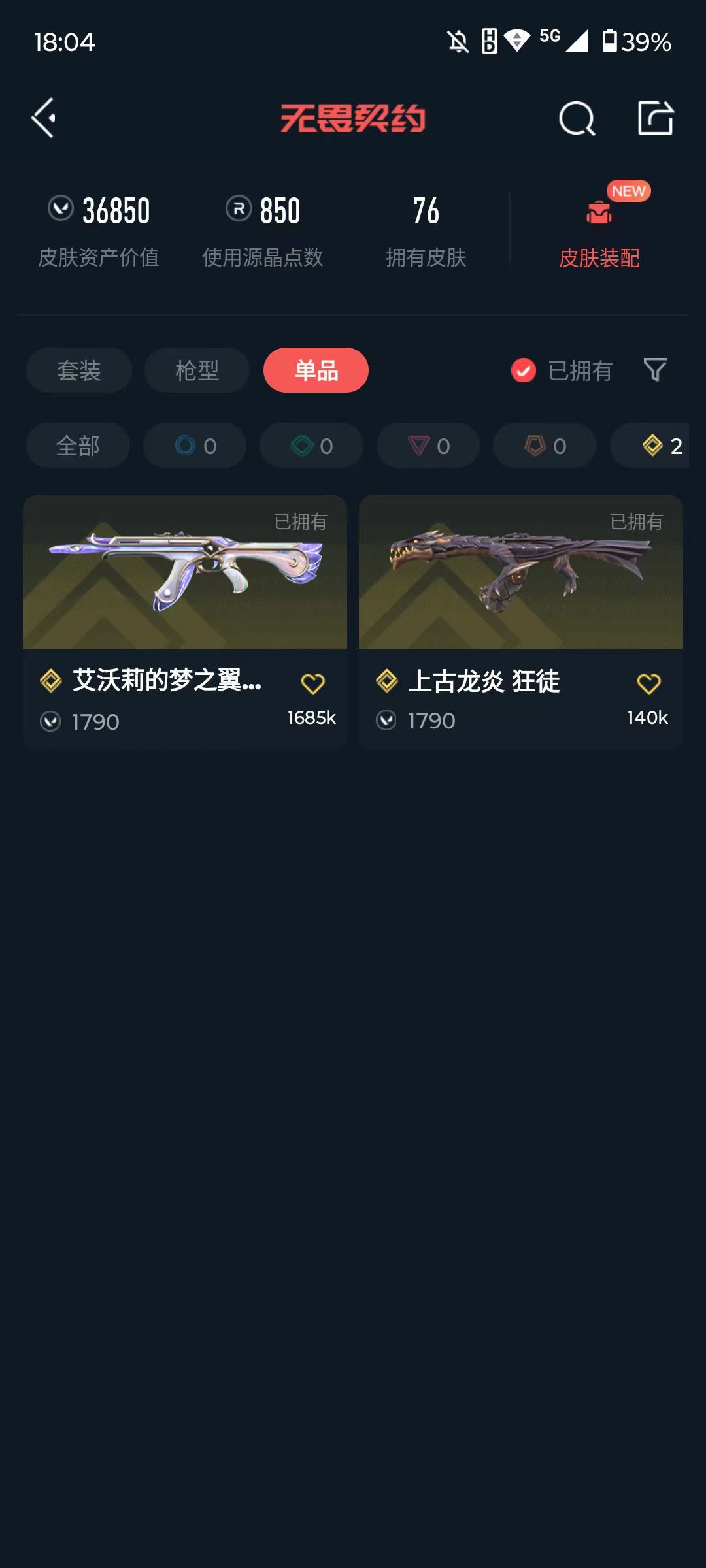Select the 单品 tab
Image resolution: width=706 pixels, height=1568 pixels.
[316, 370]
